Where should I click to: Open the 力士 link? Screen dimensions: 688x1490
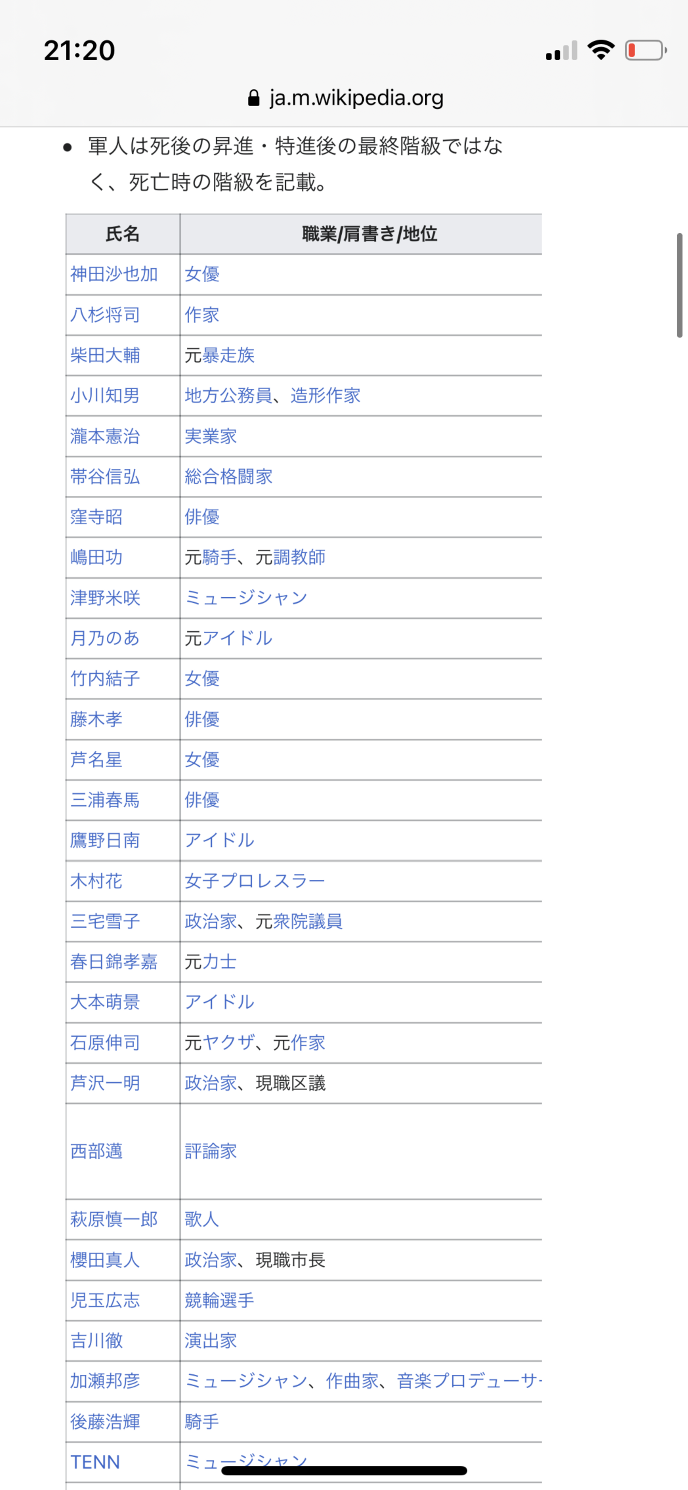[219, 962]
